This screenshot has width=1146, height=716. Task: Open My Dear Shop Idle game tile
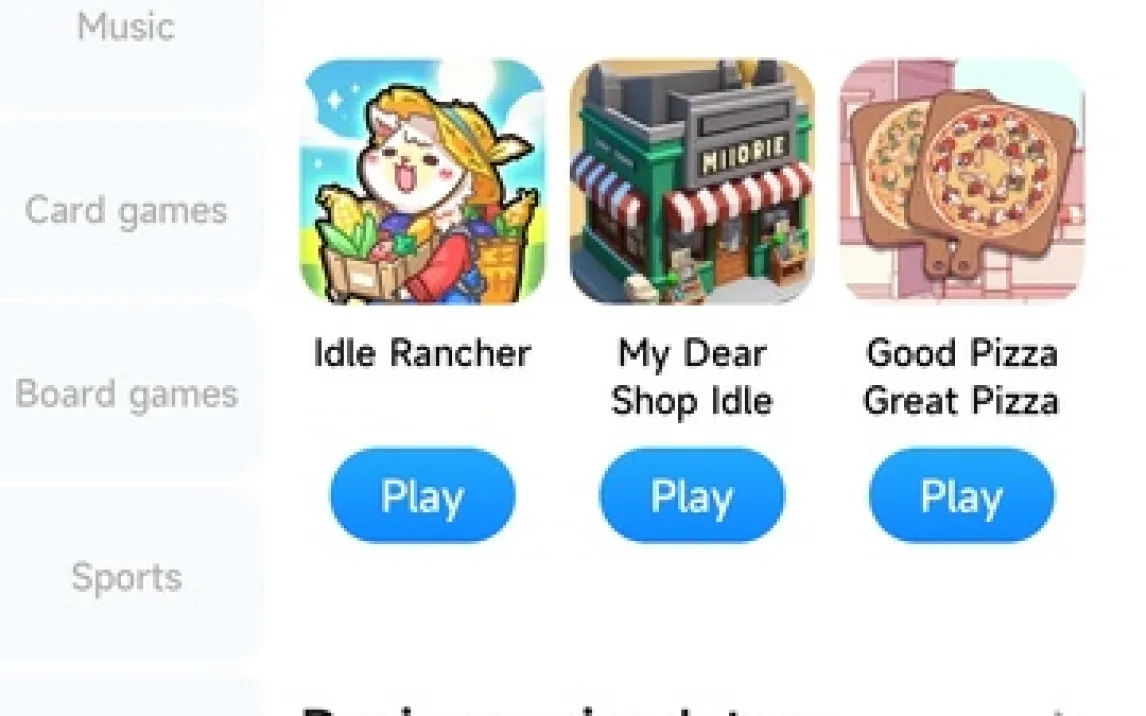692,182
